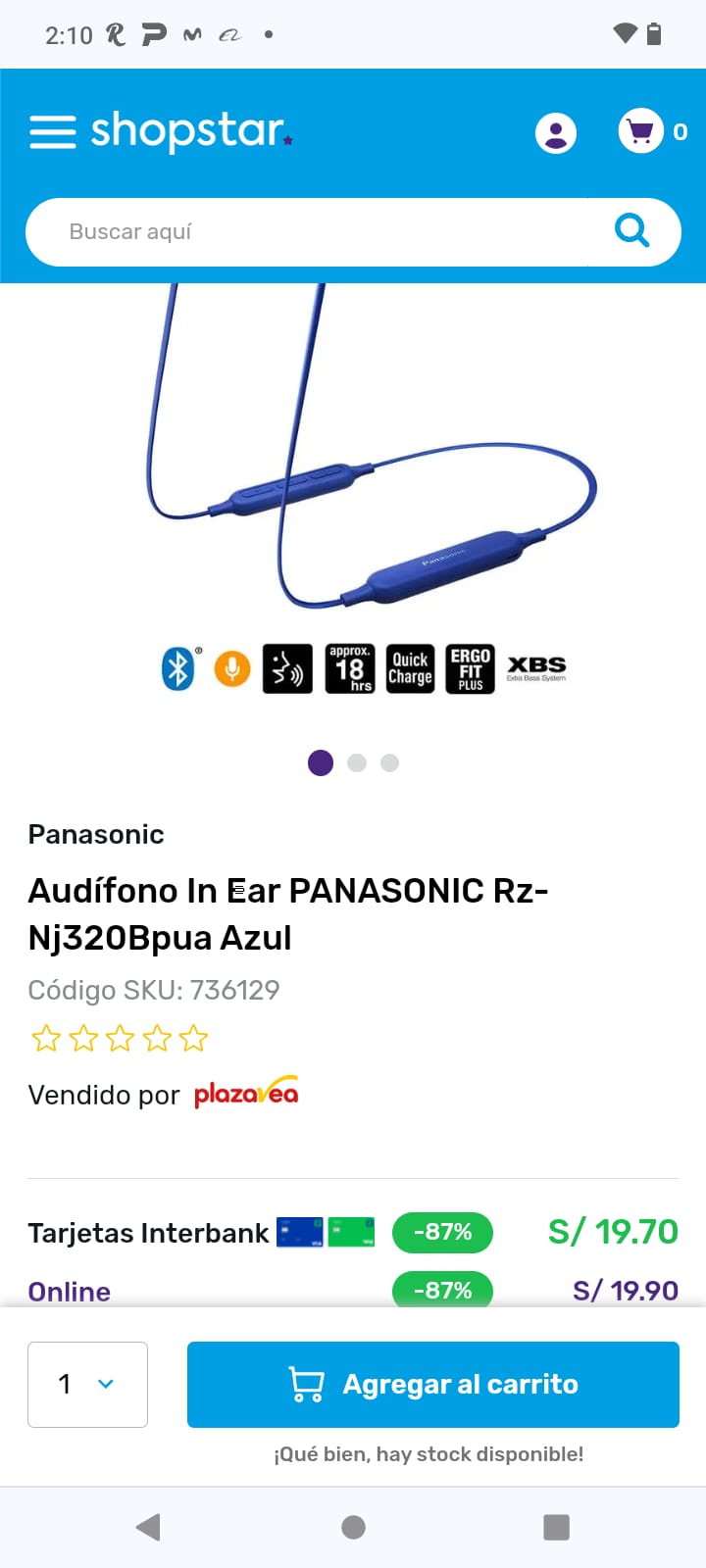Open the Panasonic brand link
This screenshot has width=706, height=1568.
(96, 834)
